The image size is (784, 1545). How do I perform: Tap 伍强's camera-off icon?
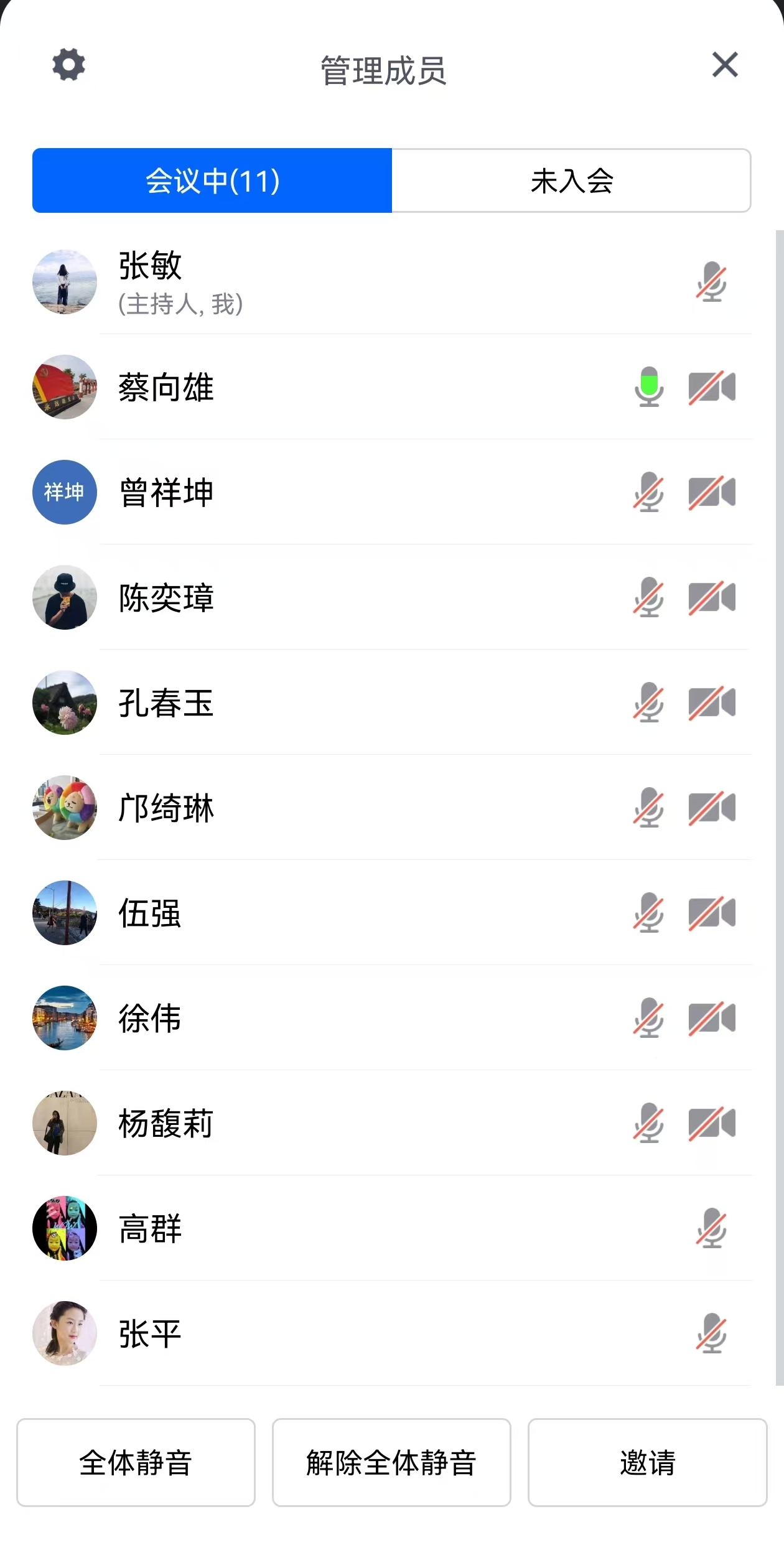click(712, 913)
